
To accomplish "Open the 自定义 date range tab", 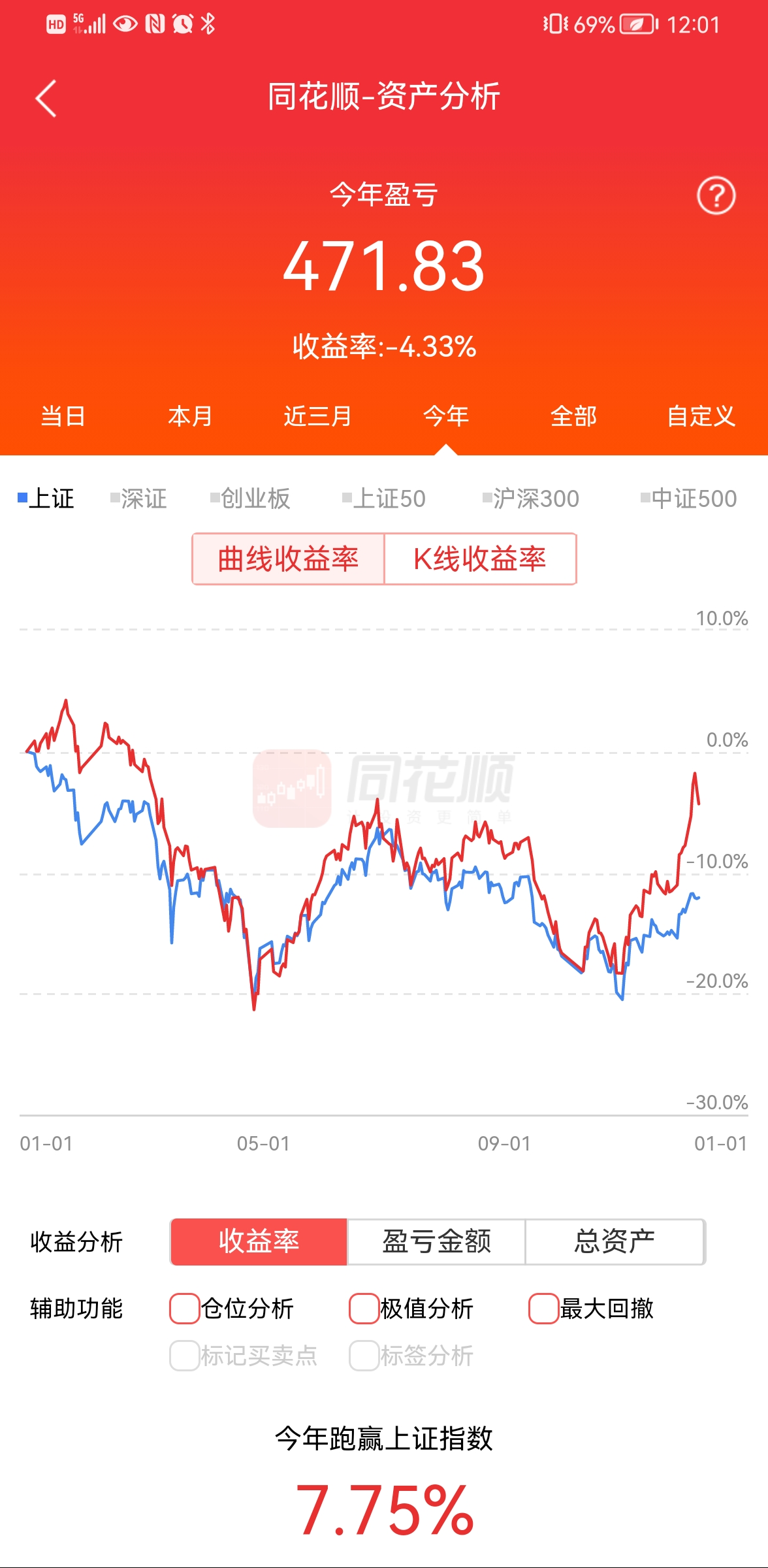I will click(701, 416).
